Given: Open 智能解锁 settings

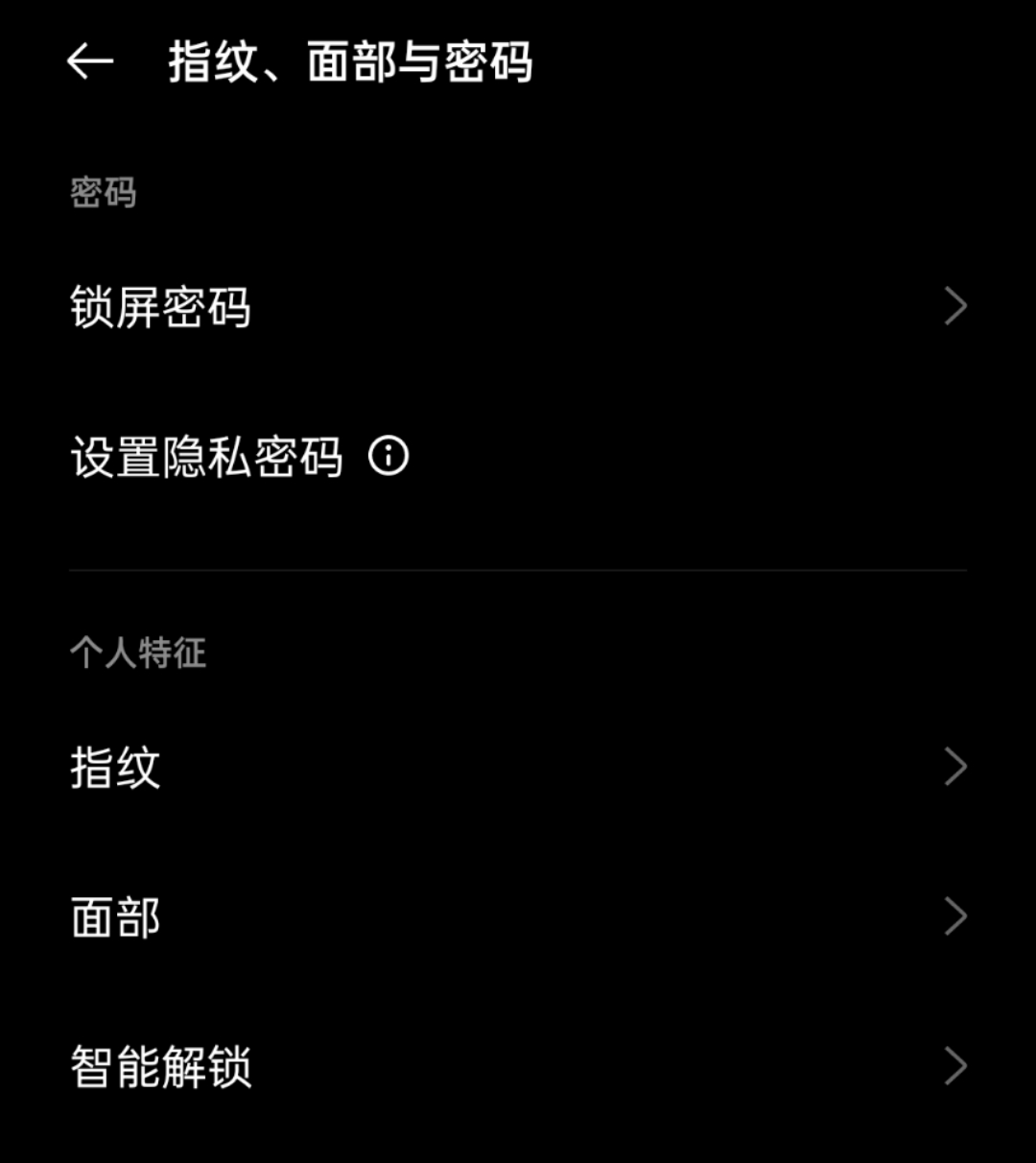Looking at the screenshot, I should 518,1067.
